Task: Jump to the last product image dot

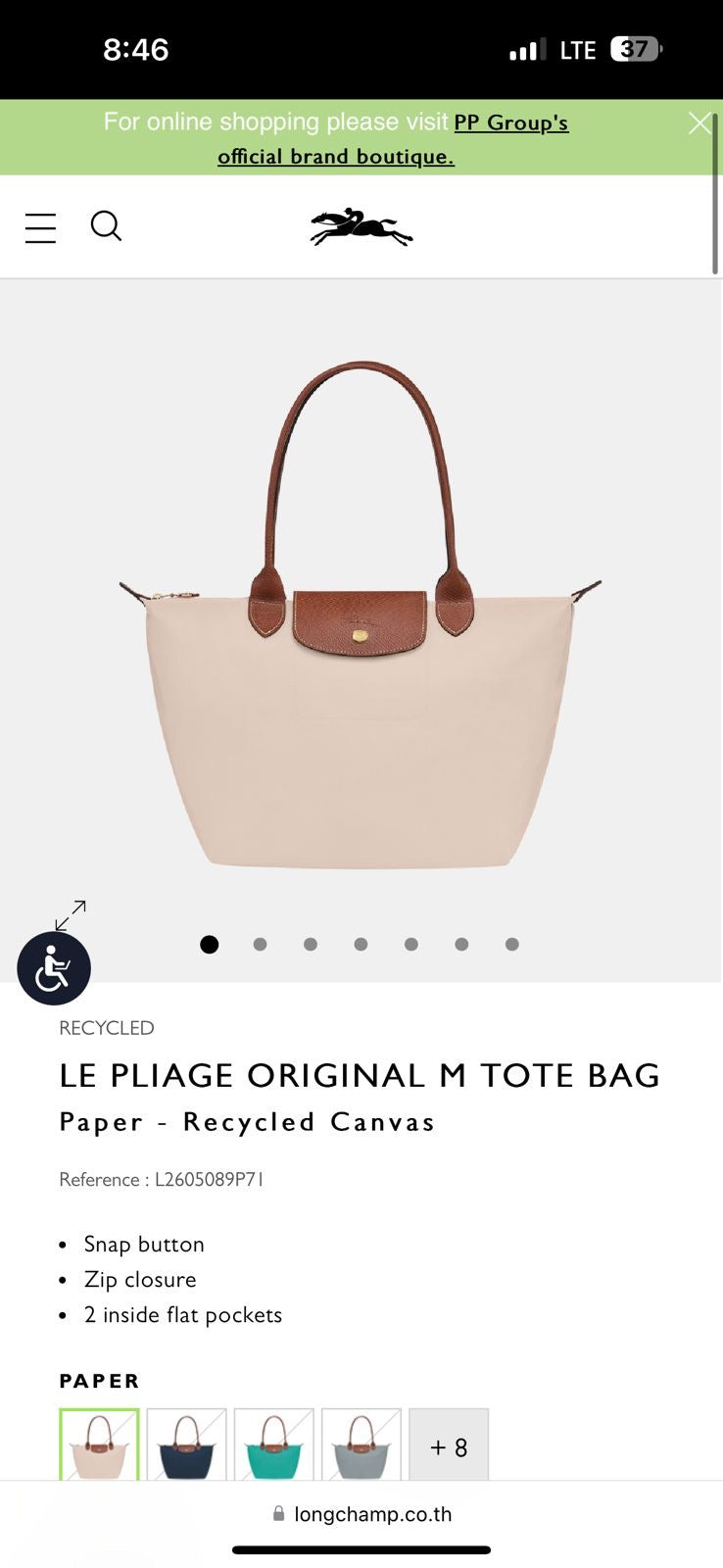Action: [x=511, y=945]
